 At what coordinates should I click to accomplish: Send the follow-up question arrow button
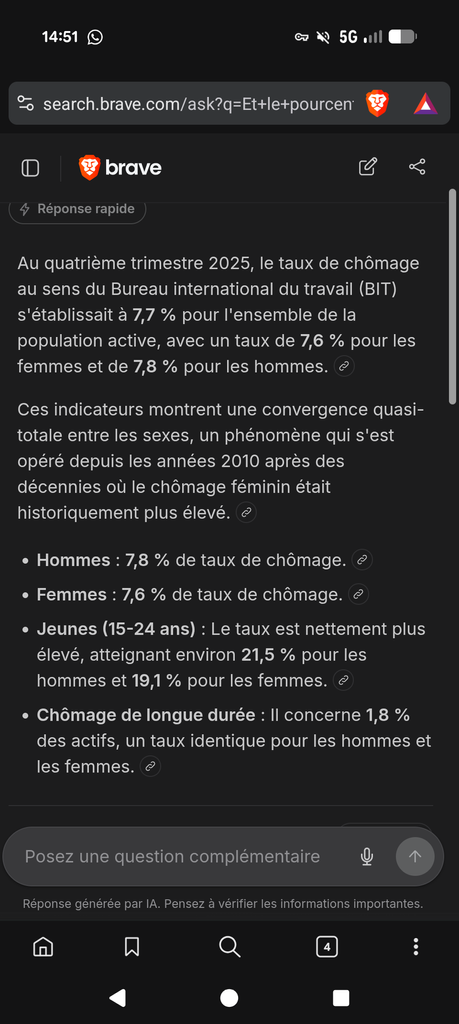(x=415, y=856)
